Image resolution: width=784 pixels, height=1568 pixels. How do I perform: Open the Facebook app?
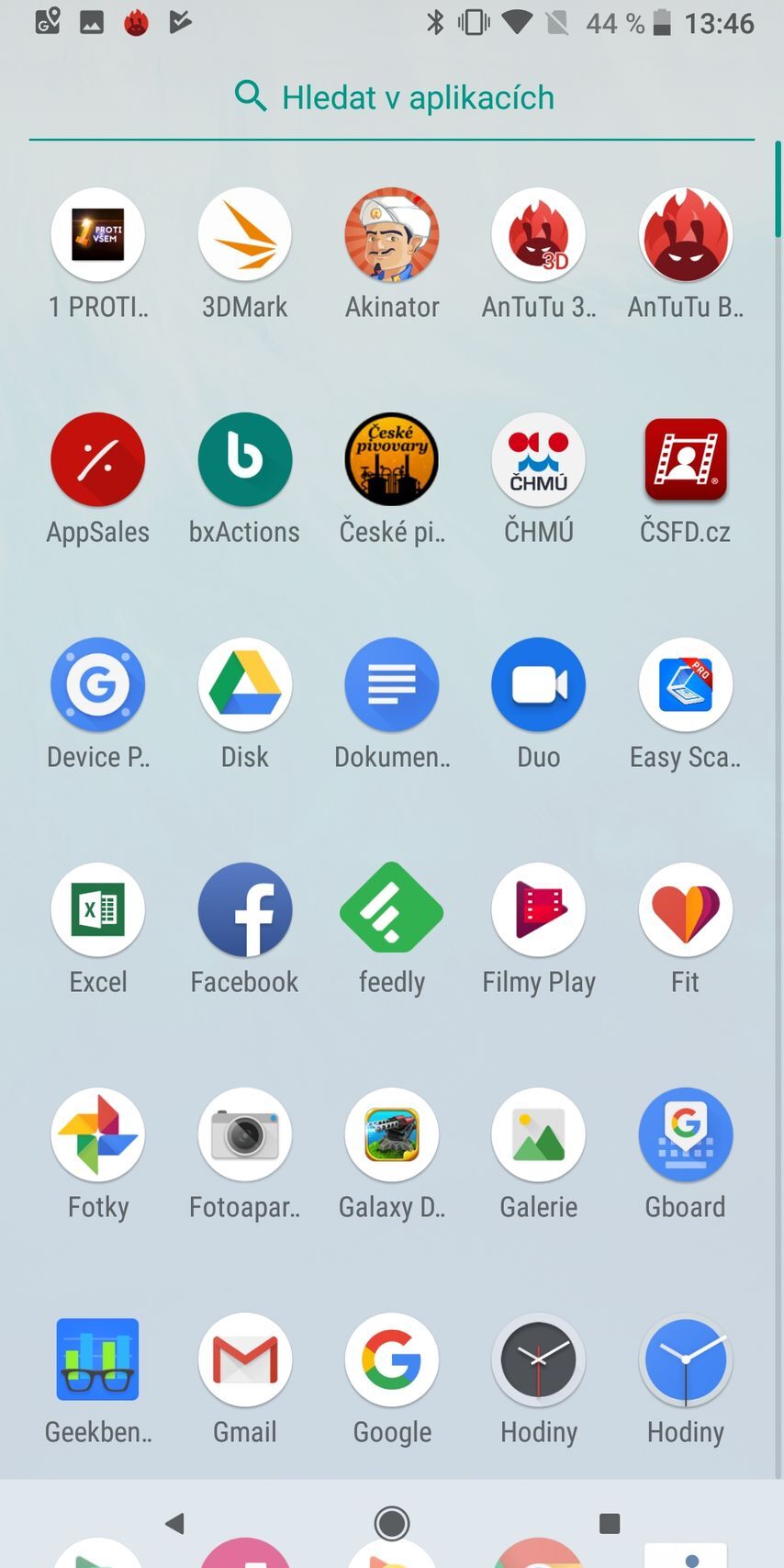pyautogui.click(x=245, y=909)
